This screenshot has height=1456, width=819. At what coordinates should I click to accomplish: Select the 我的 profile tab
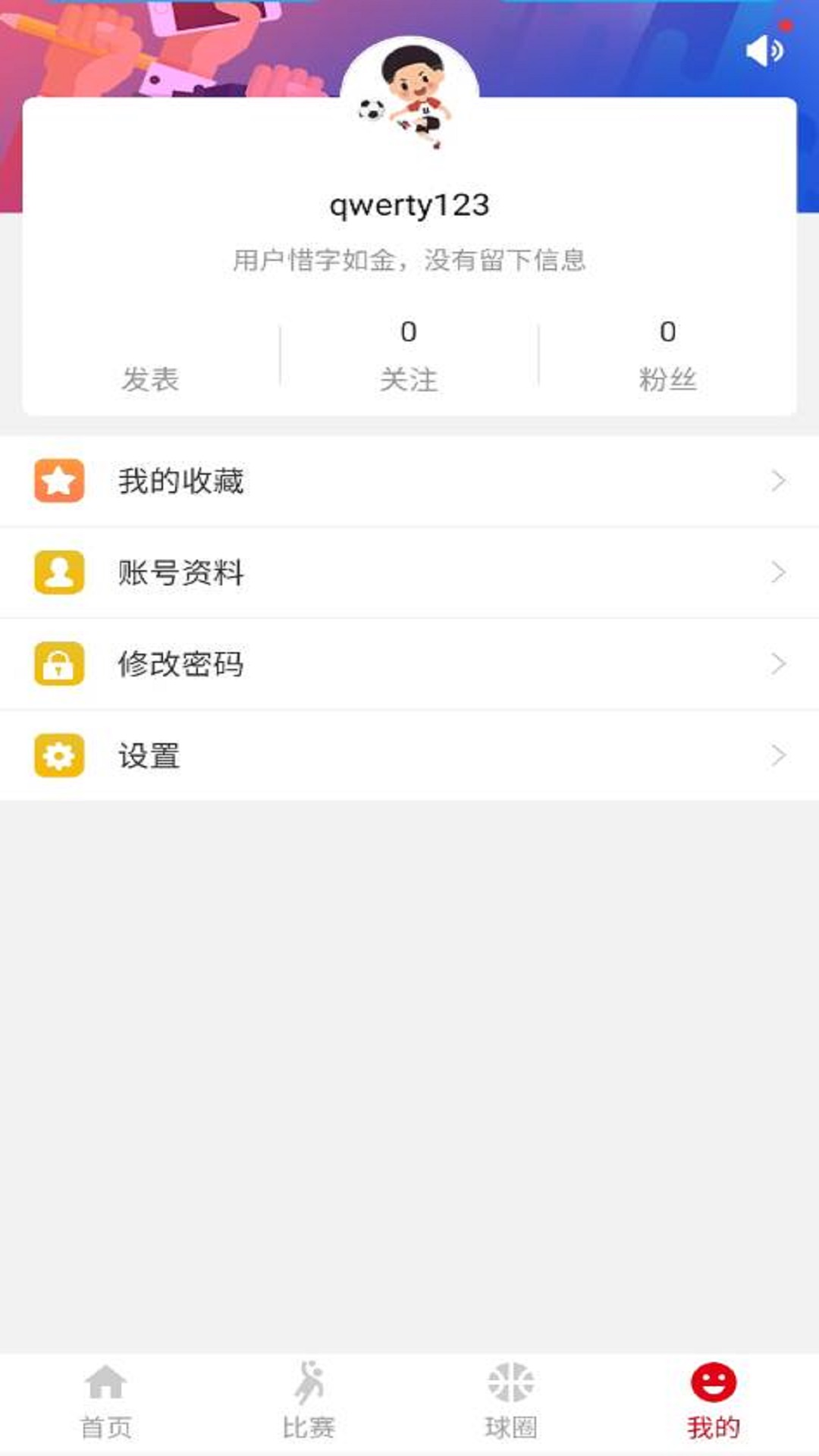click(x=713, y=1401)
